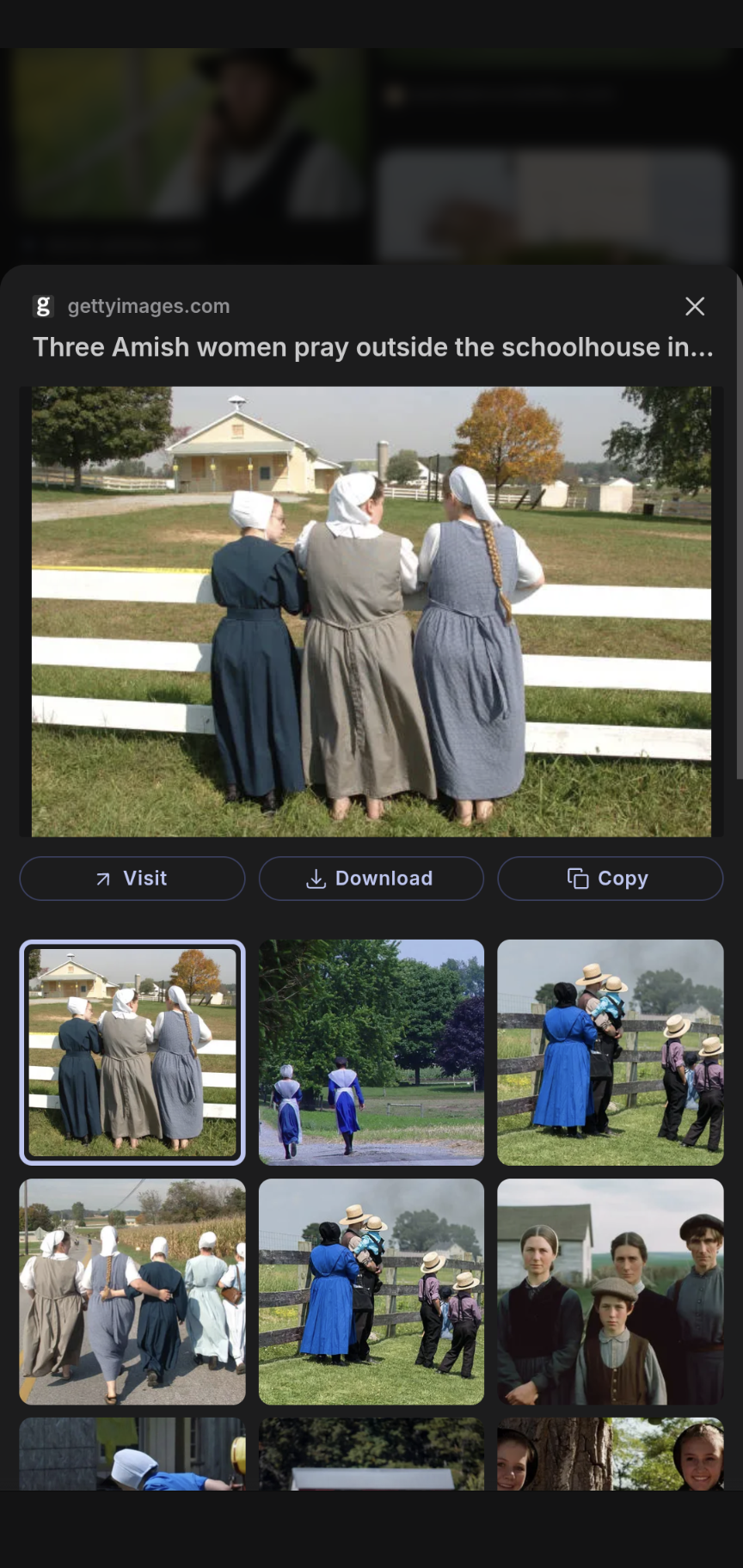
Task: Select selected thumbnail of women at white fence
Action: (x=132, y=1052)
